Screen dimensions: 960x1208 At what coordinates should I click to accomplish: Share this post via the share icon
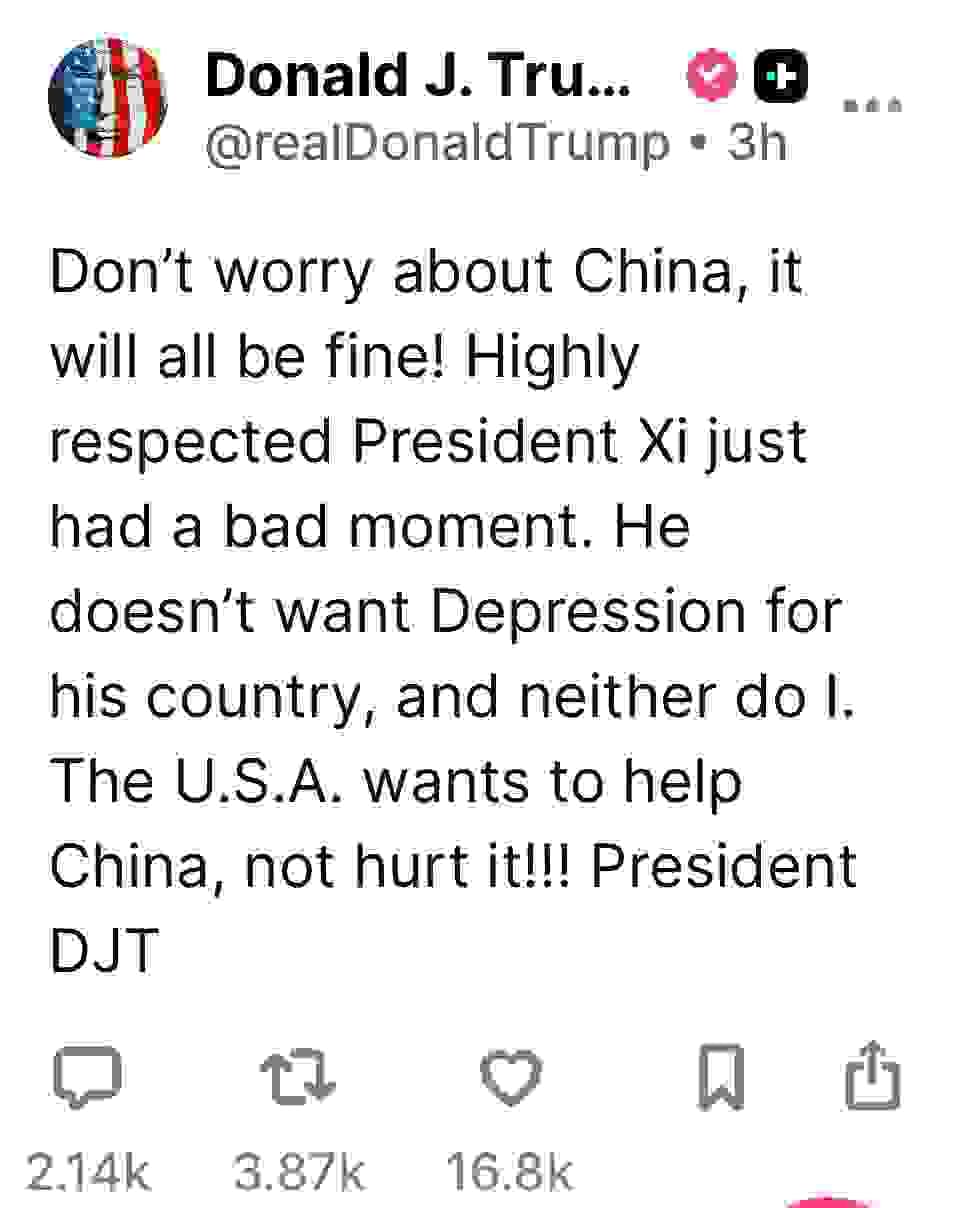[873, 1075]
